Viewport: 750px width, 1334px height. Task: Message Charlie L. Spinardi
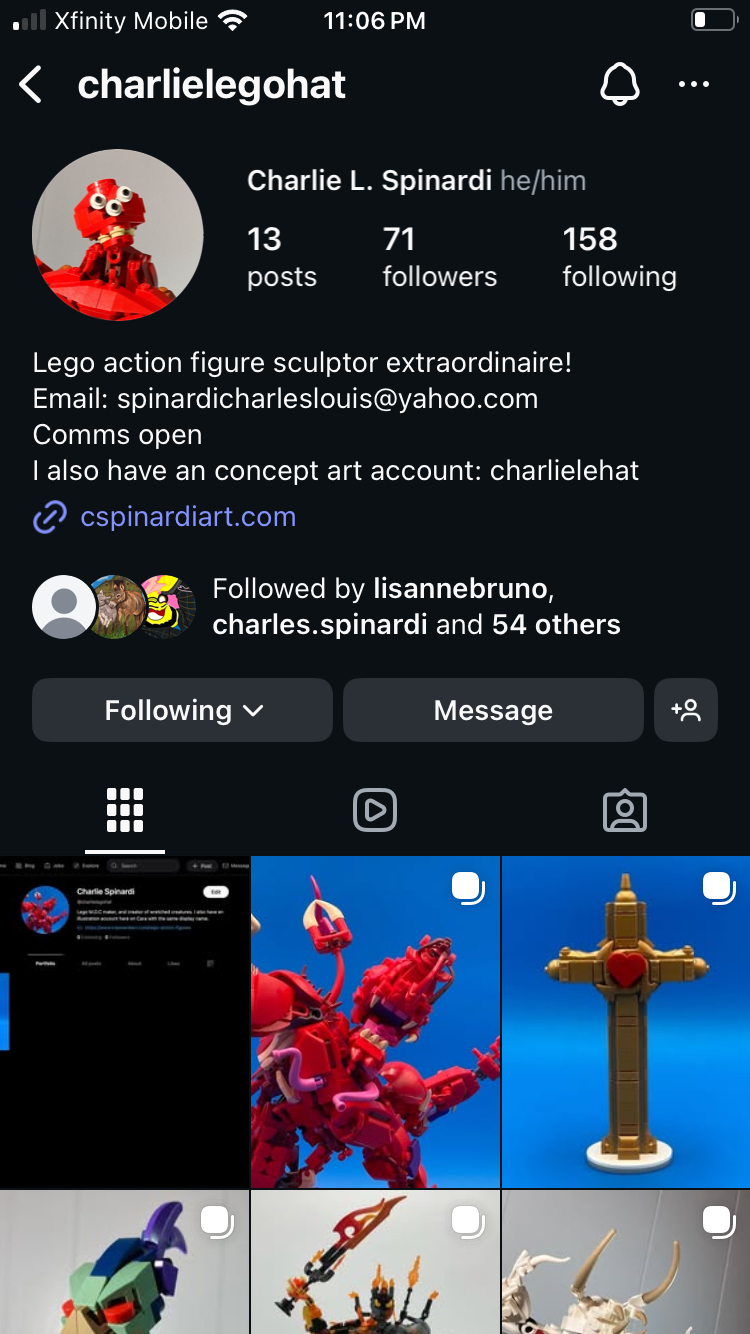tap(493, 711)
